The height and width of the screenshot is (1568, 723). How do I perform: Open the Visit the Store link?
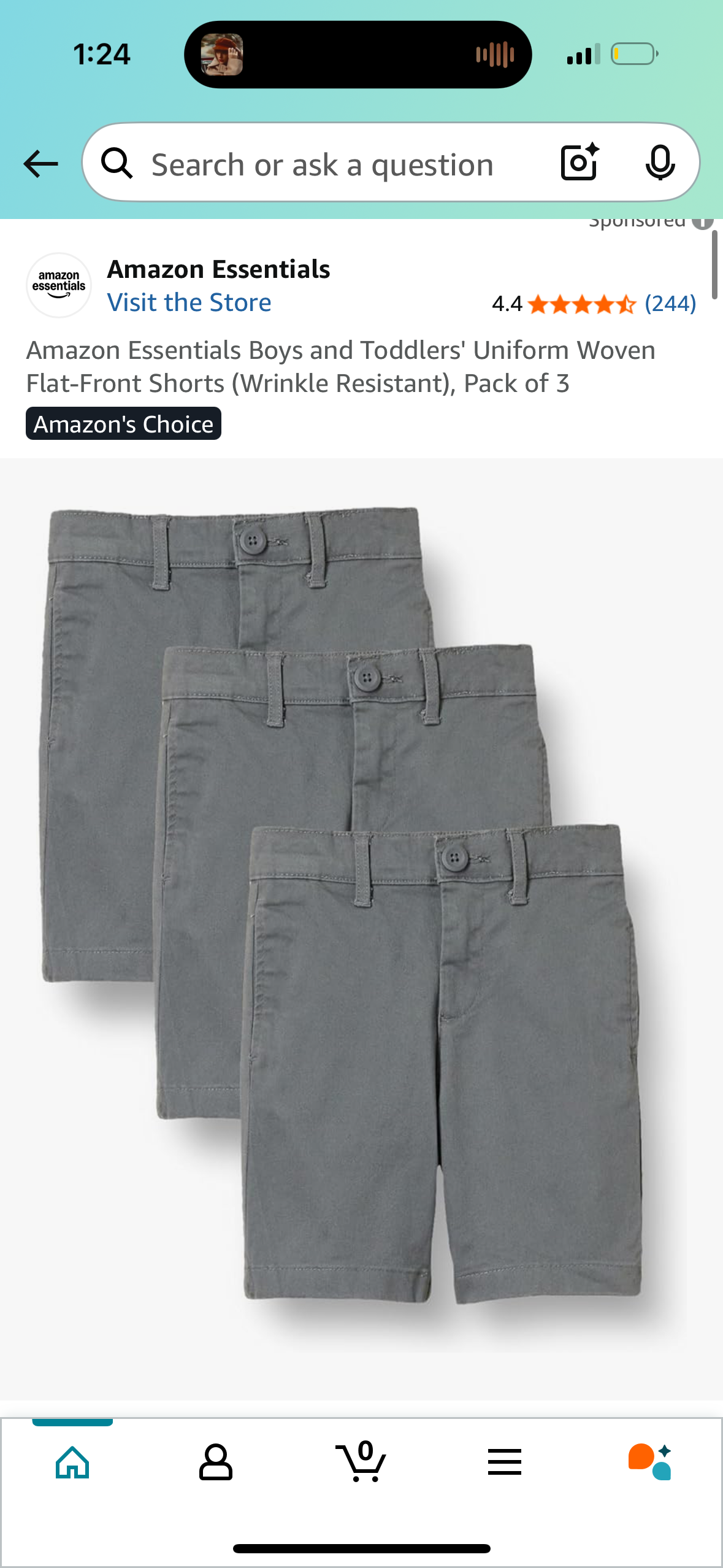(189, 302)
